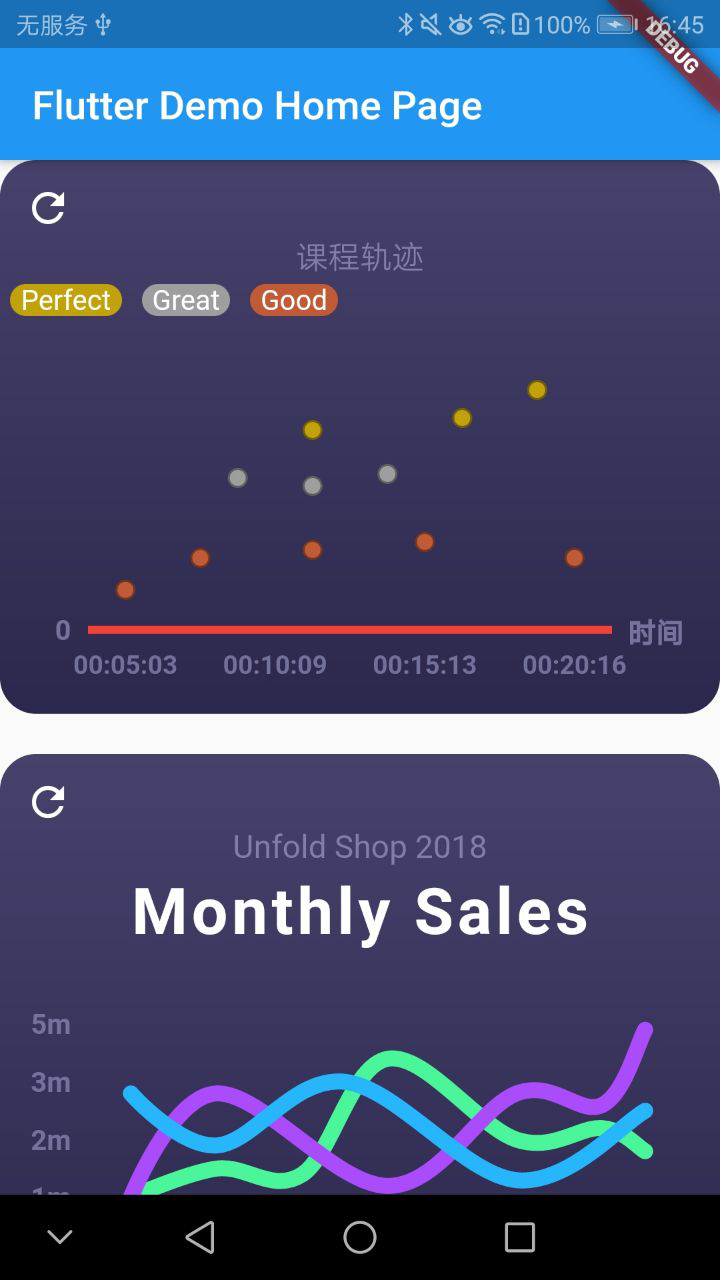Click the refresh icon on the Monthly Sales card

46,802
